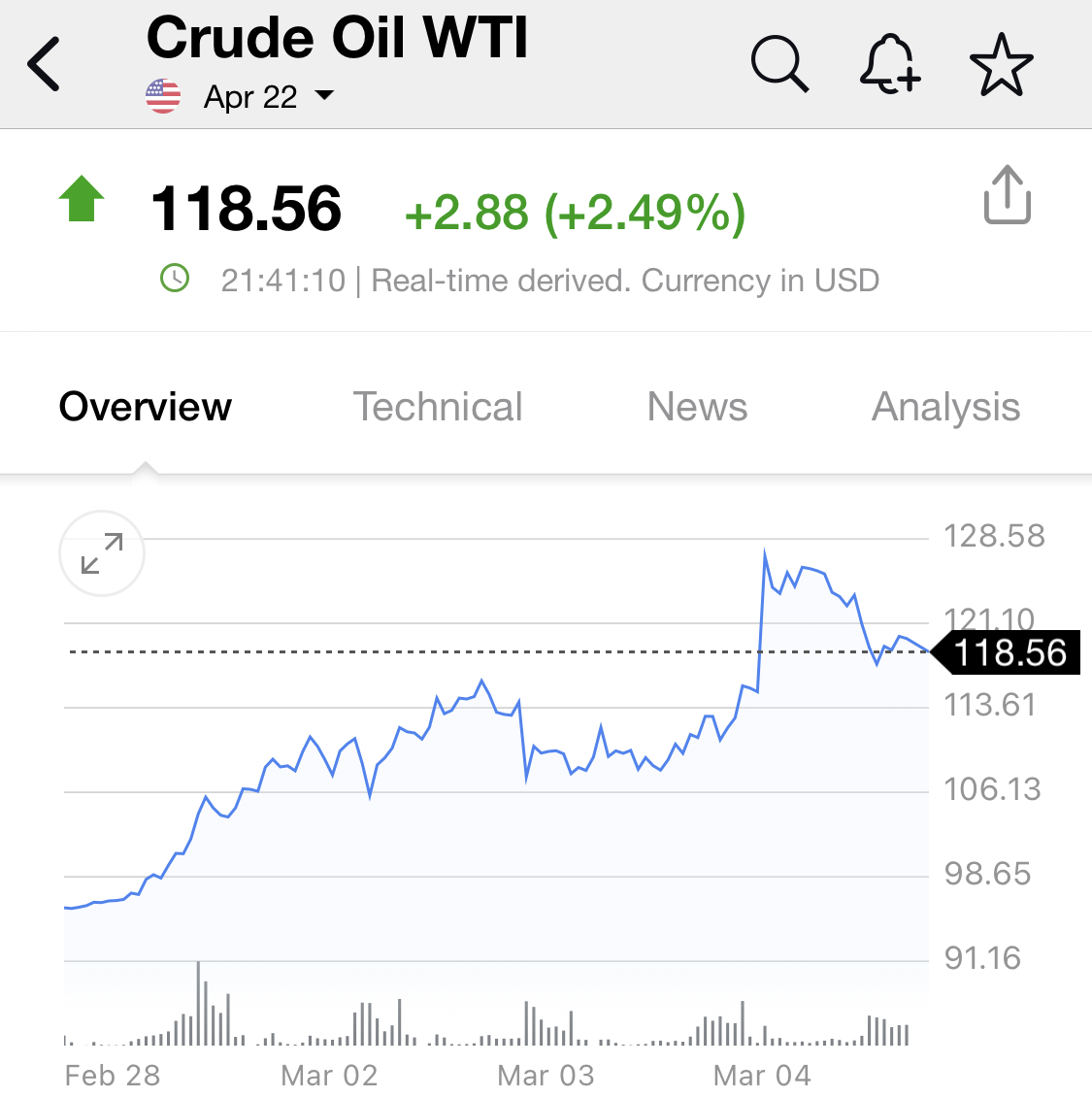Expand the chart to full screen
This screenshot has height=1098, width=1092.
tap(102, 553)
